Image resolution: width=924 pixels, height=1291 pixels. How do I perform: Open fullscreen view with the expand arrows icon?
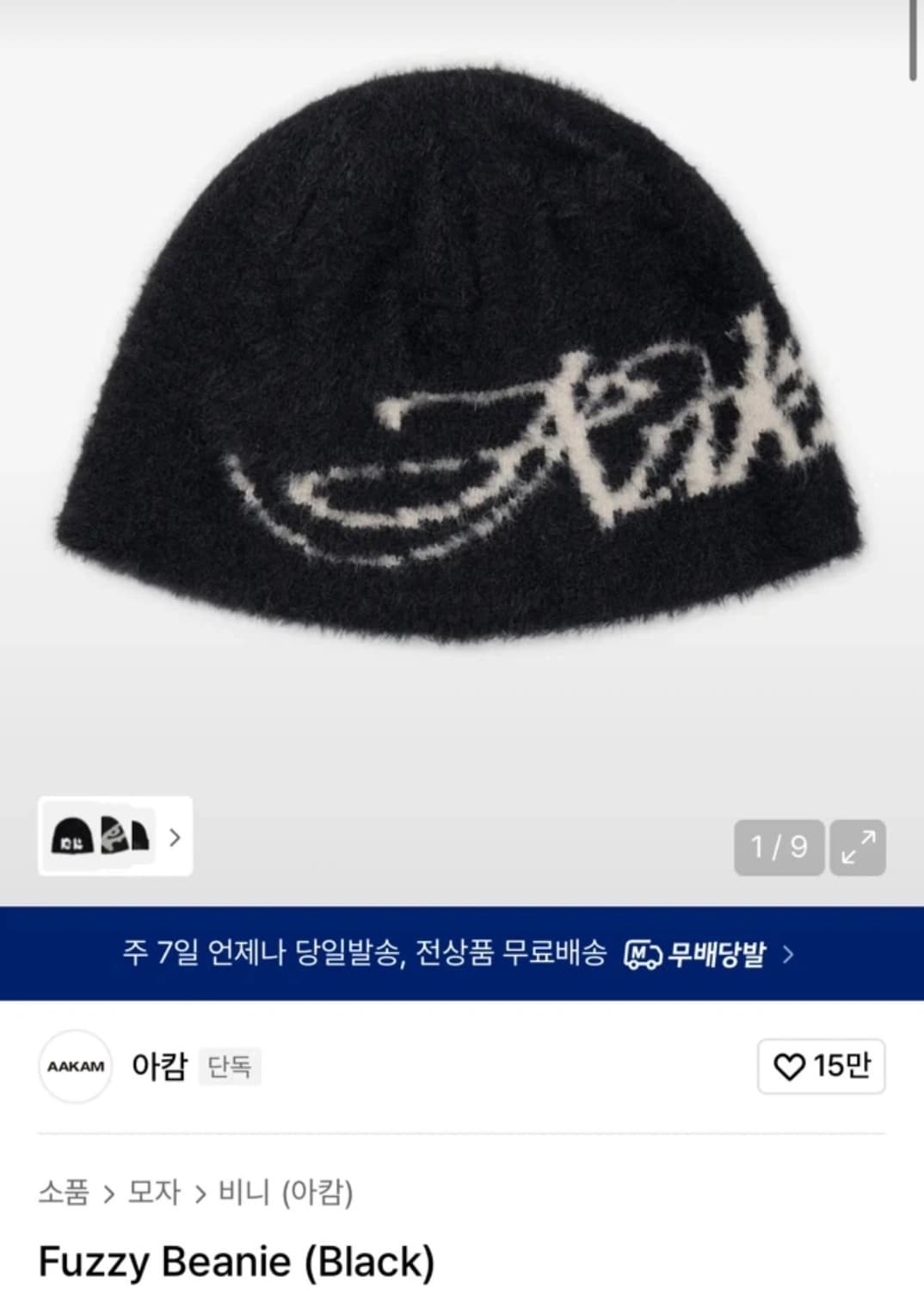(x=857, y=847)
